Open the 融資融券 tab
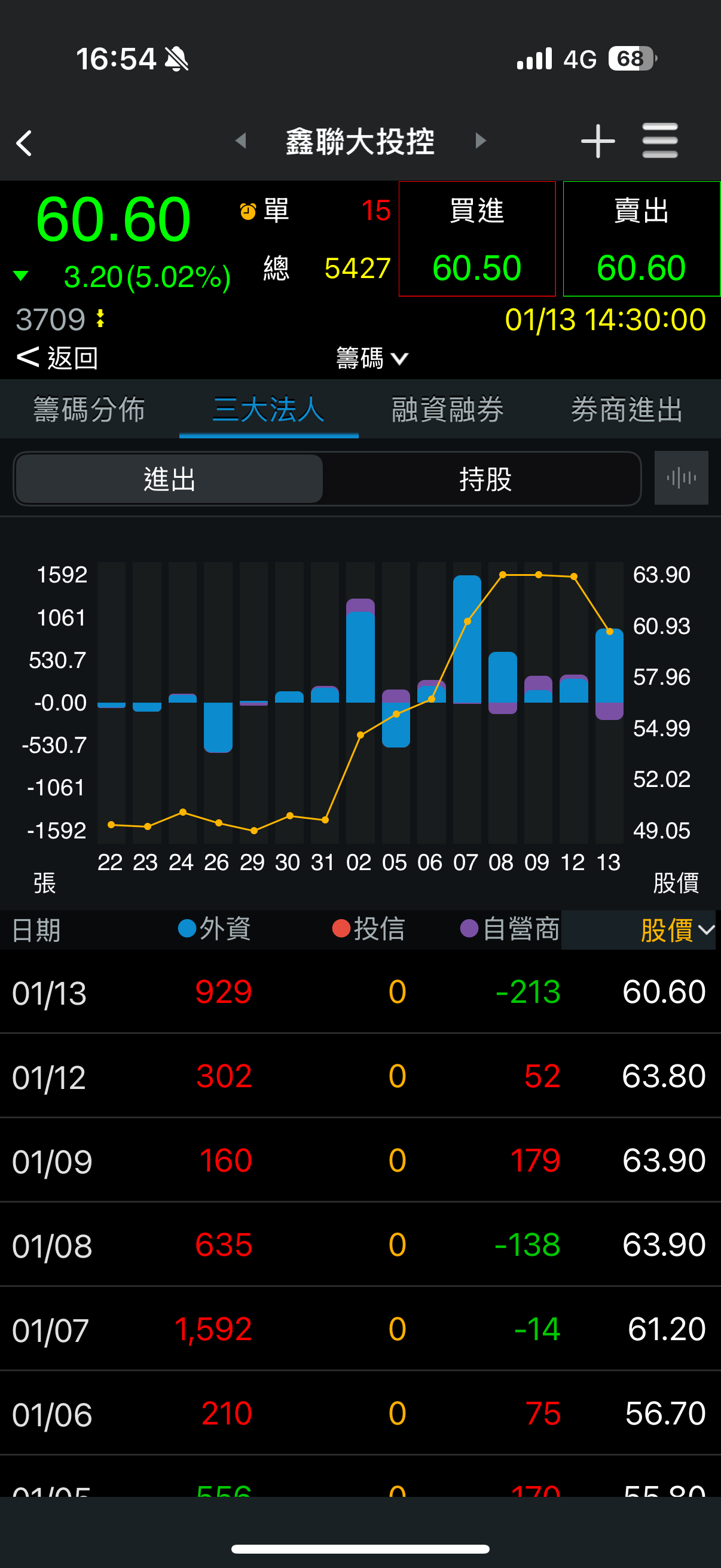721x1568 pixels. coord(448,409)
